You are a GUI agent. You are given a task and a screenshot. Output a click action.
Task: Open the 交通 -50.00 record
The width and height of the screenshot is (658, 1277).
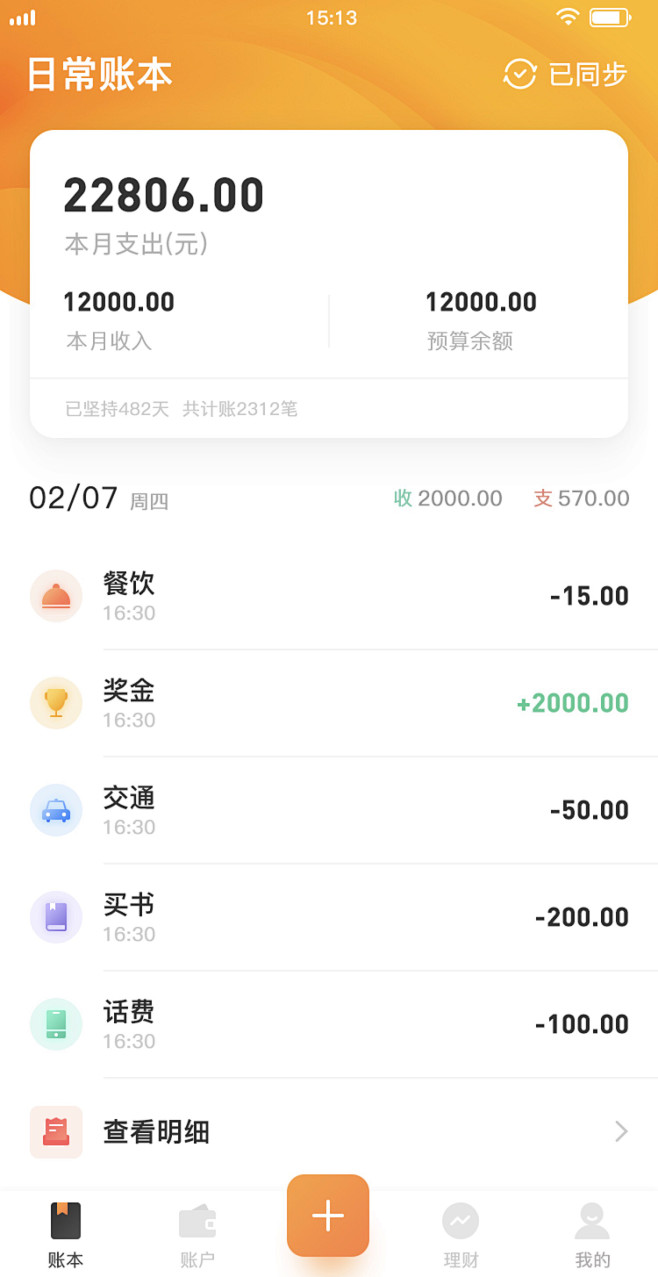[329, 810]
